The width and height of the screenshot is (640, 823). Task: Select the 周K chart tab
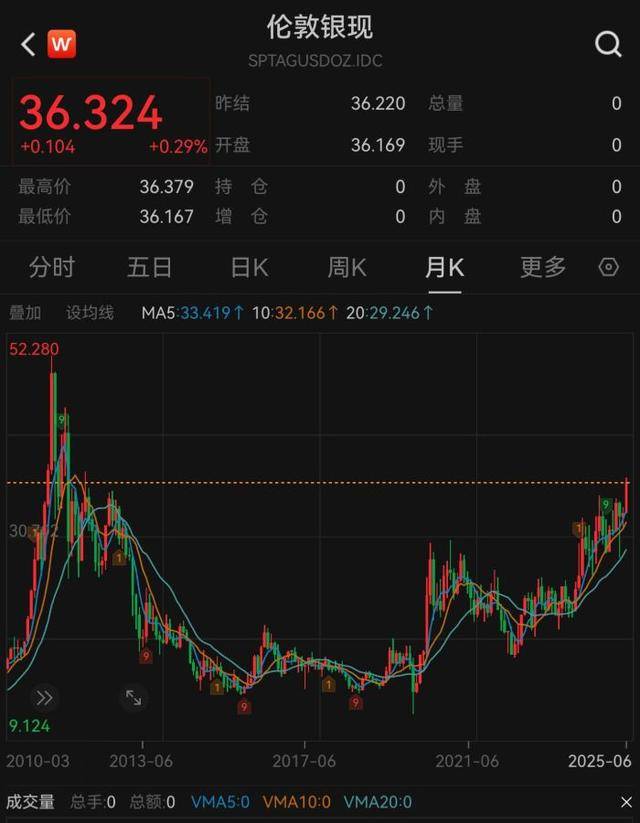click(x=347, y=267)
